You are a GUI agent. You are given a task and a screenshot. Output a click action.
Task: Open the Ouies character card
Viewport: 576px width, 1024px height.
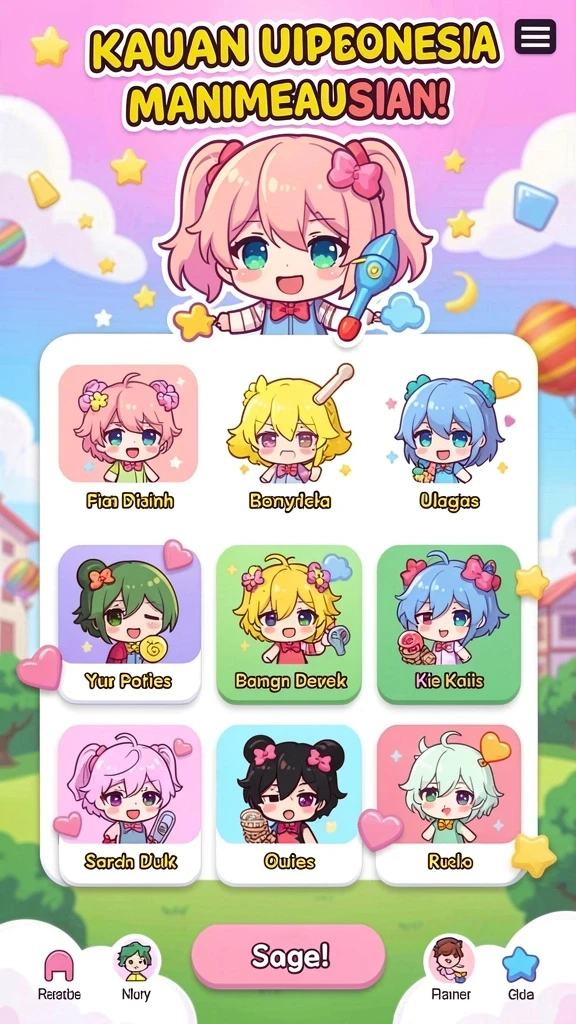289,804
